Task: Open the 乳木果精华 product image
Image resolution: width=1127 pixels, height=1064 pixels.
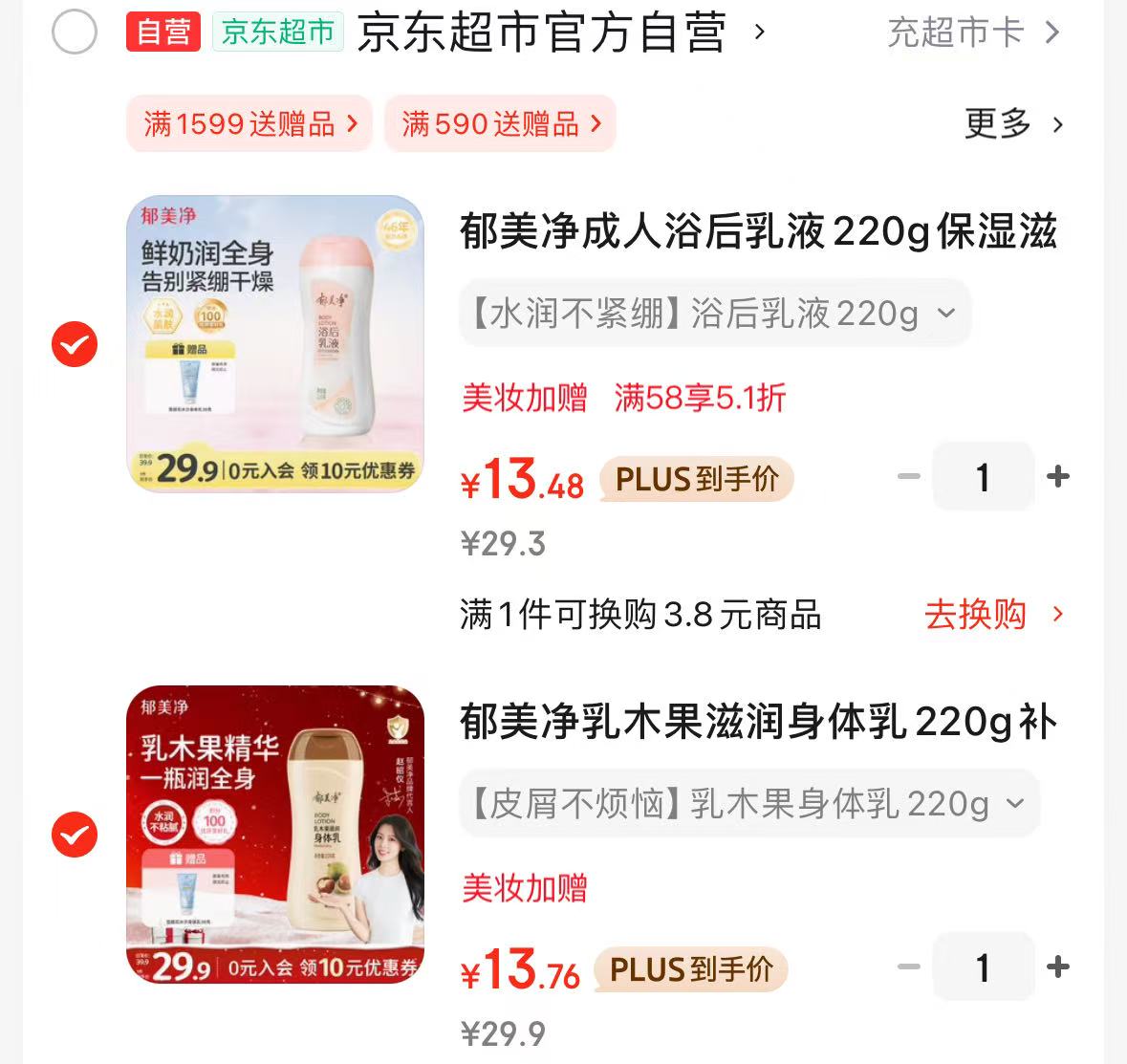Action: (x=275, y=835)
